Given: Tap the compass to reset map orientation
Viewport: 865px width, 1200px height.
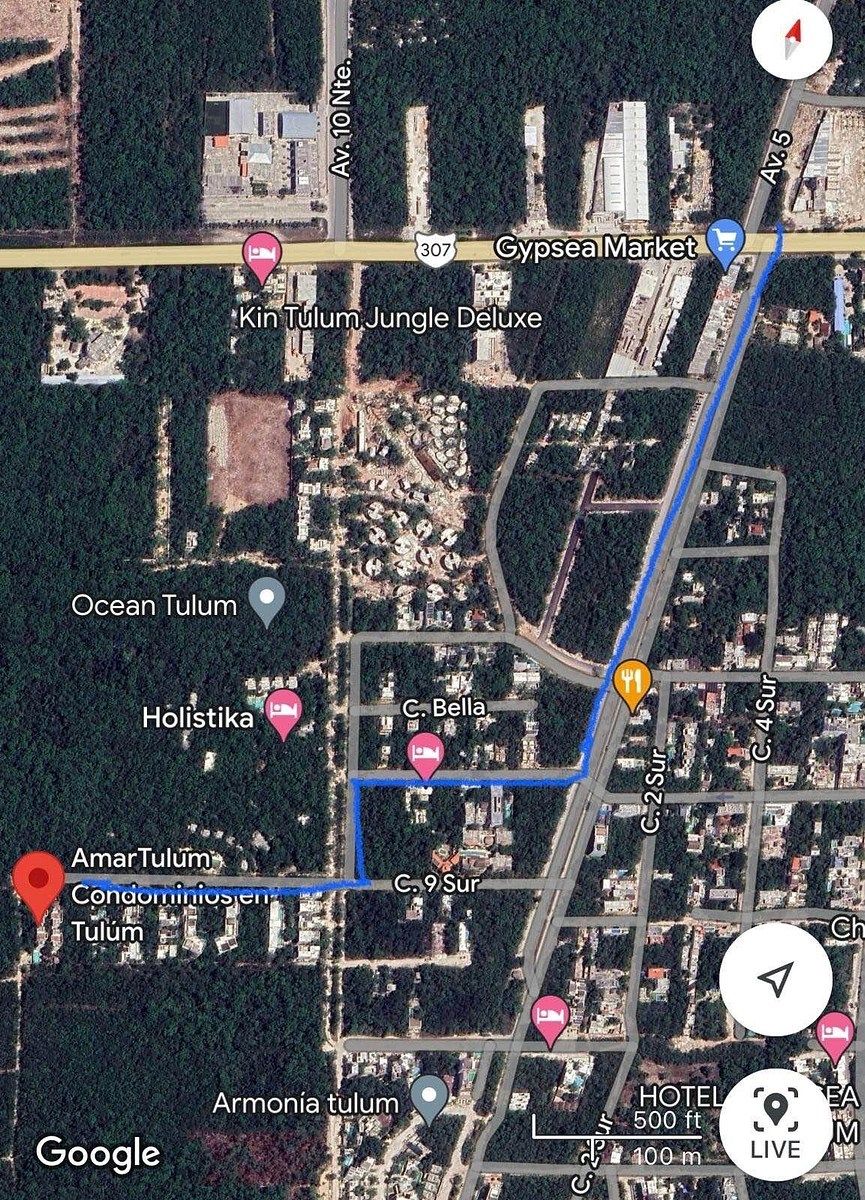Looking at the screenshot, I should coord(792,41).
